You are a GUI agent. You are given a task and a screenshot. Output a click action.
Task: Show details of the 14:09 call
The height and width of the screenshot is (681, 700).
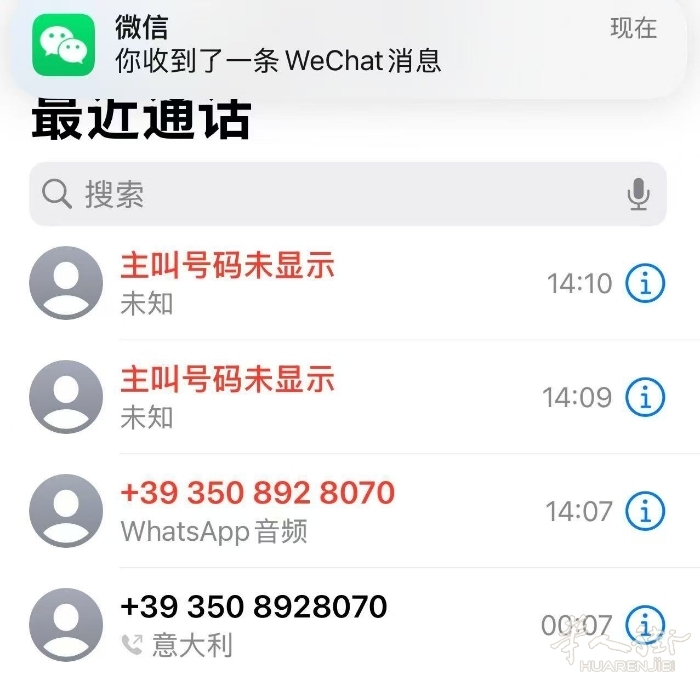pos(645,398)
